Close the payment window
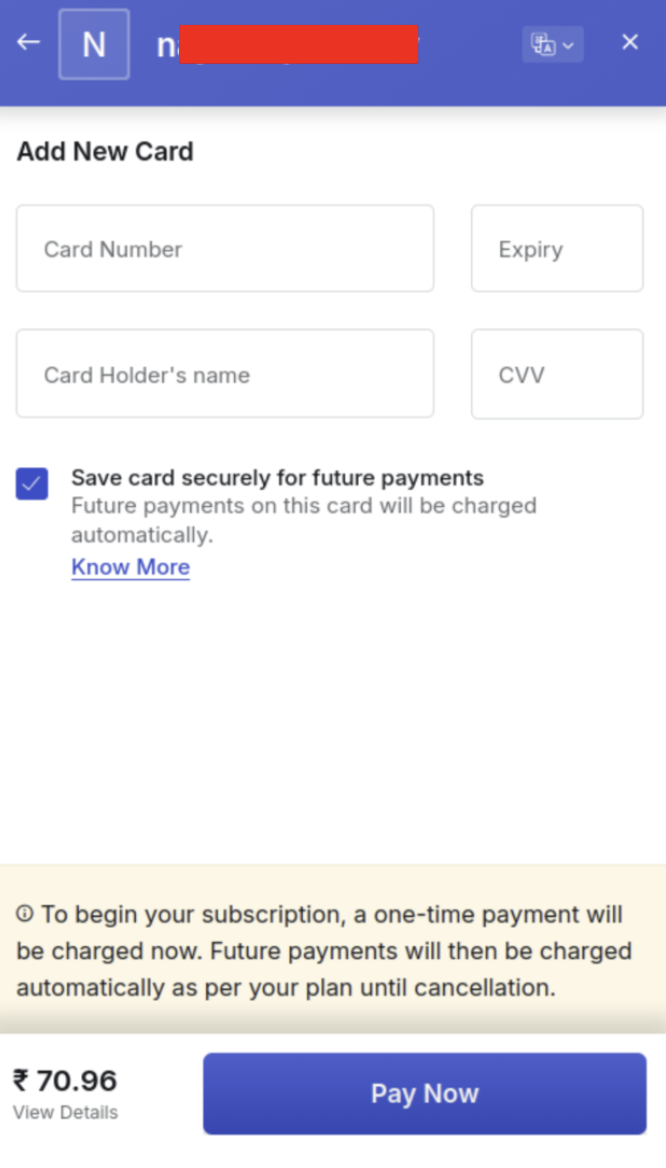Screen dimensions: 666x1168 630,42
